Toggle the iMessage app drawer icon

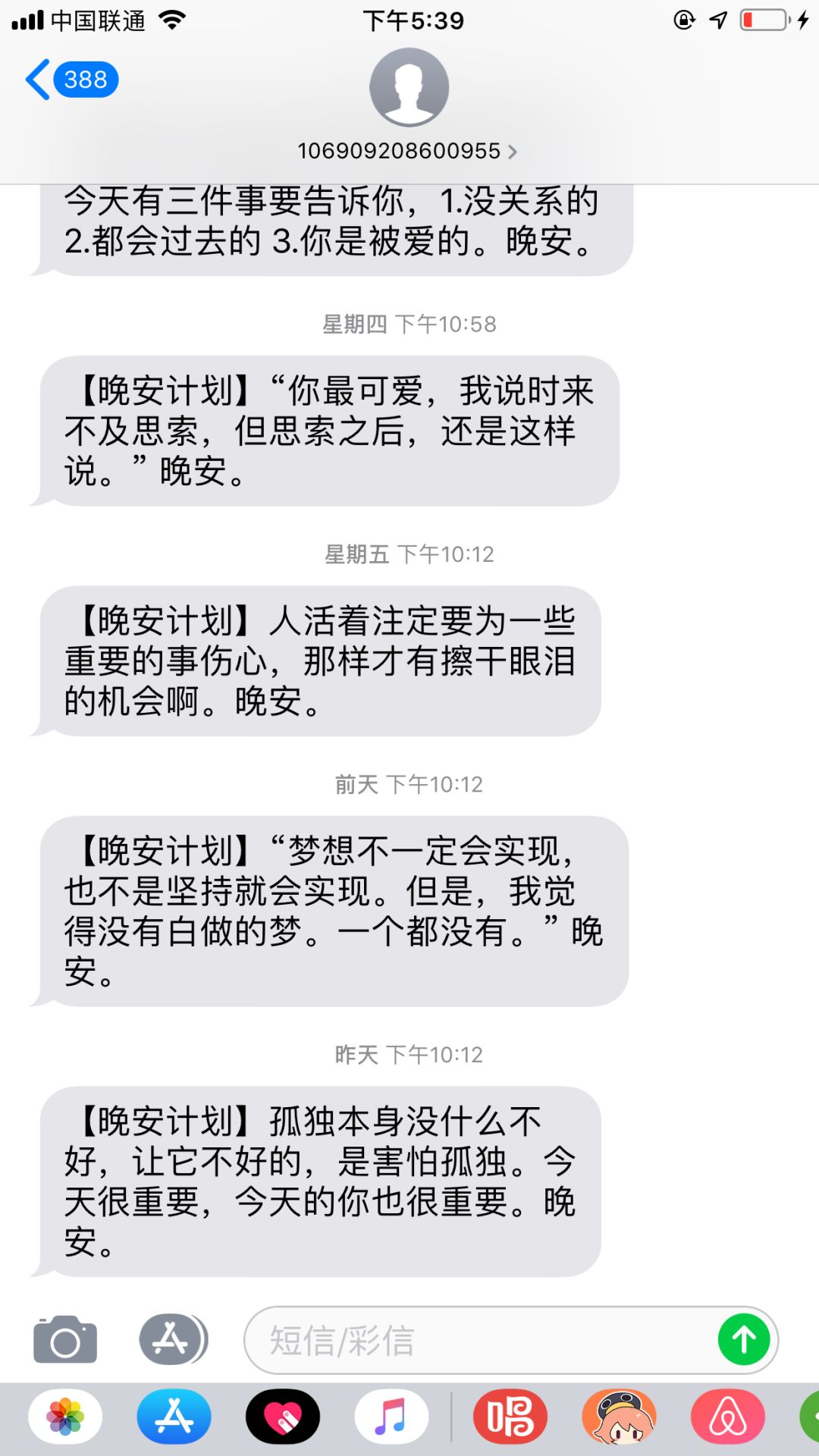click(x=172, y=1340)
